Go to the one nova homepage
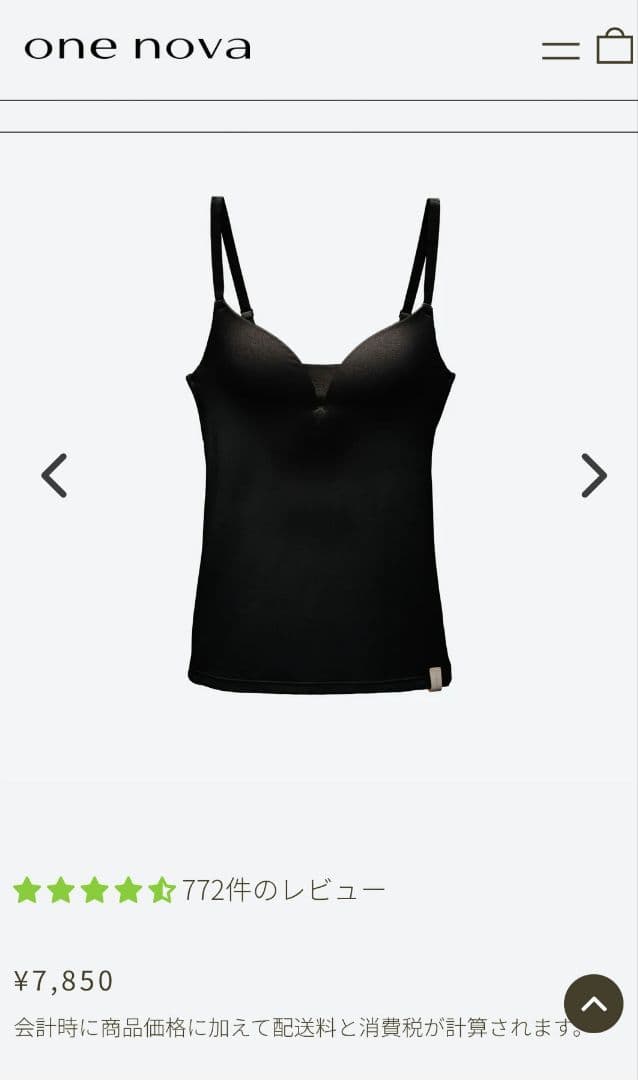The height and width of the screenshot is (1080, 638). 137,48
